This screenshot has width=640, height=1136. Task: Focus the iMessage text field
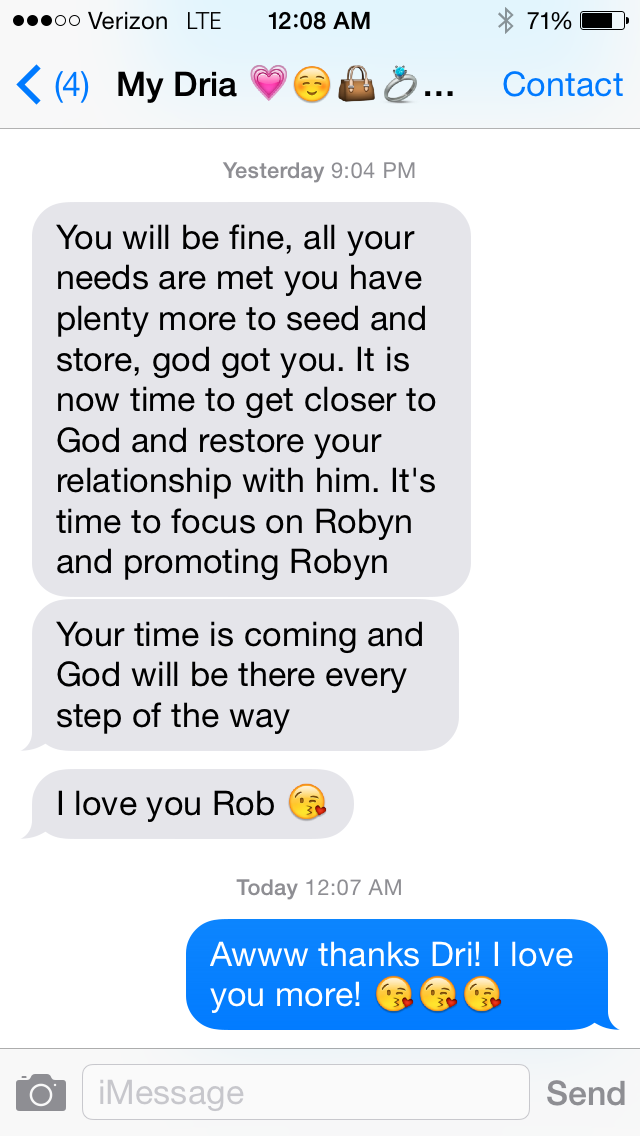[305, 1092]
